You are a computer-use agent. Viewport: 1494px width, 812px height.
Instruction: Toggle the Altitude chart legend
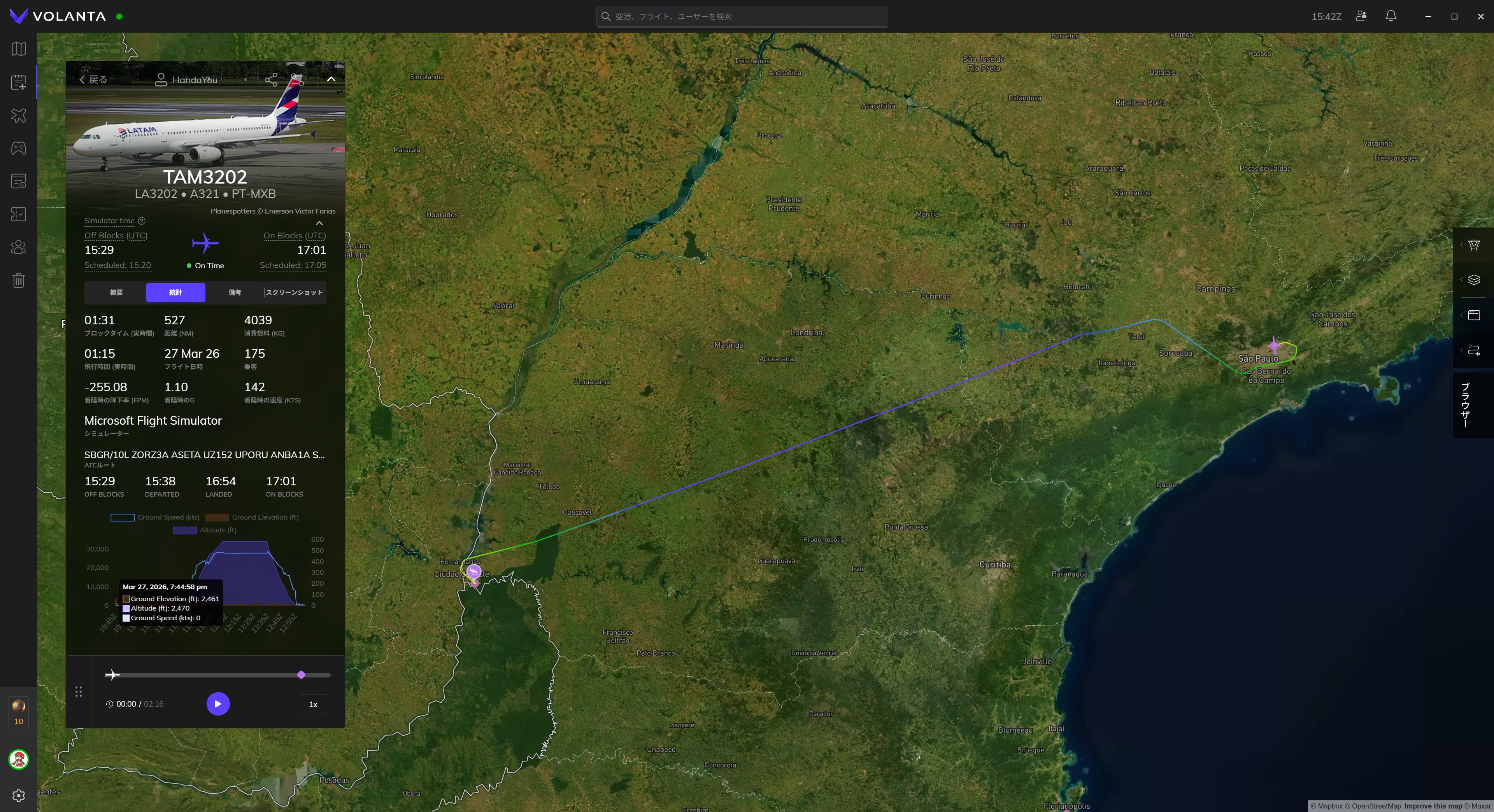[205, 530]
